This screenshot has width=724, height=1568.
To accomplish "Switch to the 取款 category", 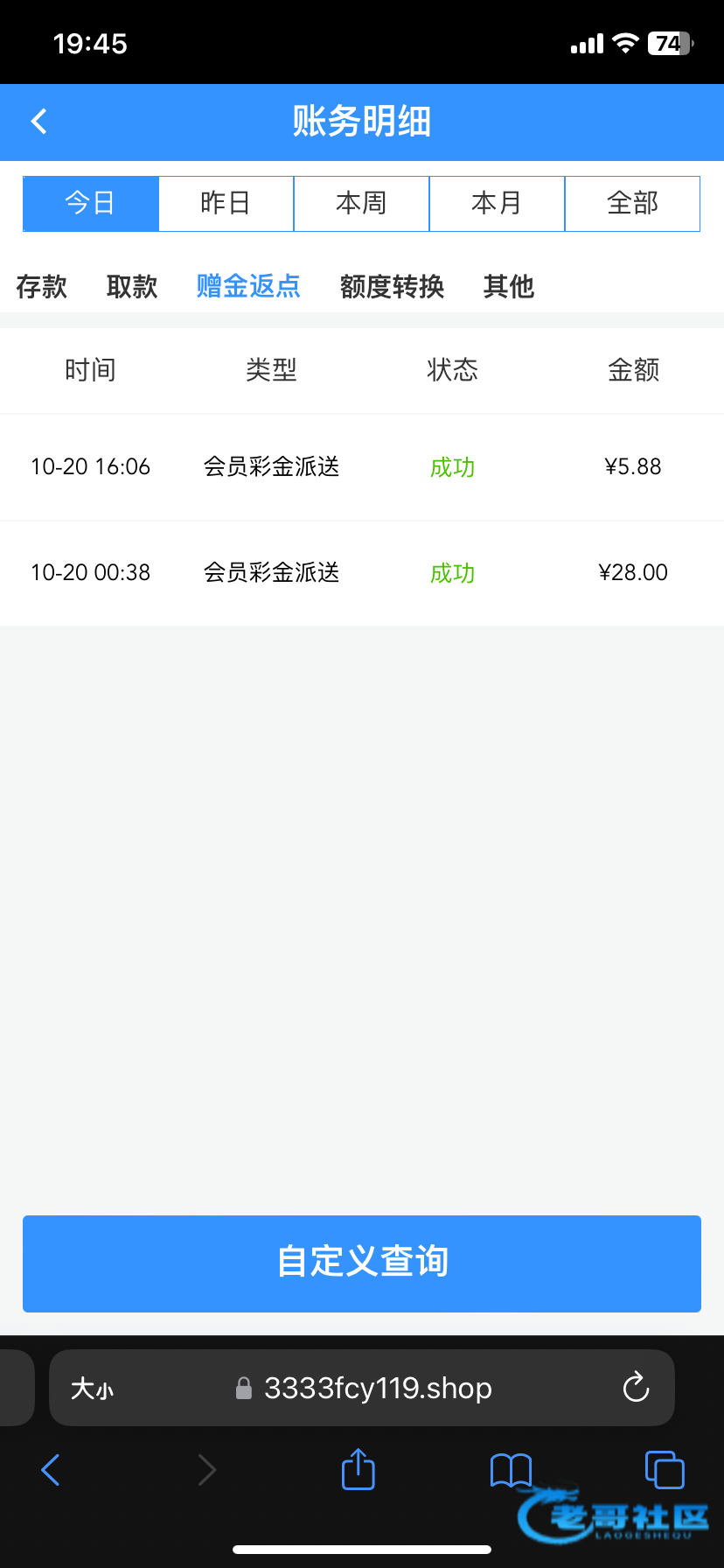I will (x=132, y=286).
